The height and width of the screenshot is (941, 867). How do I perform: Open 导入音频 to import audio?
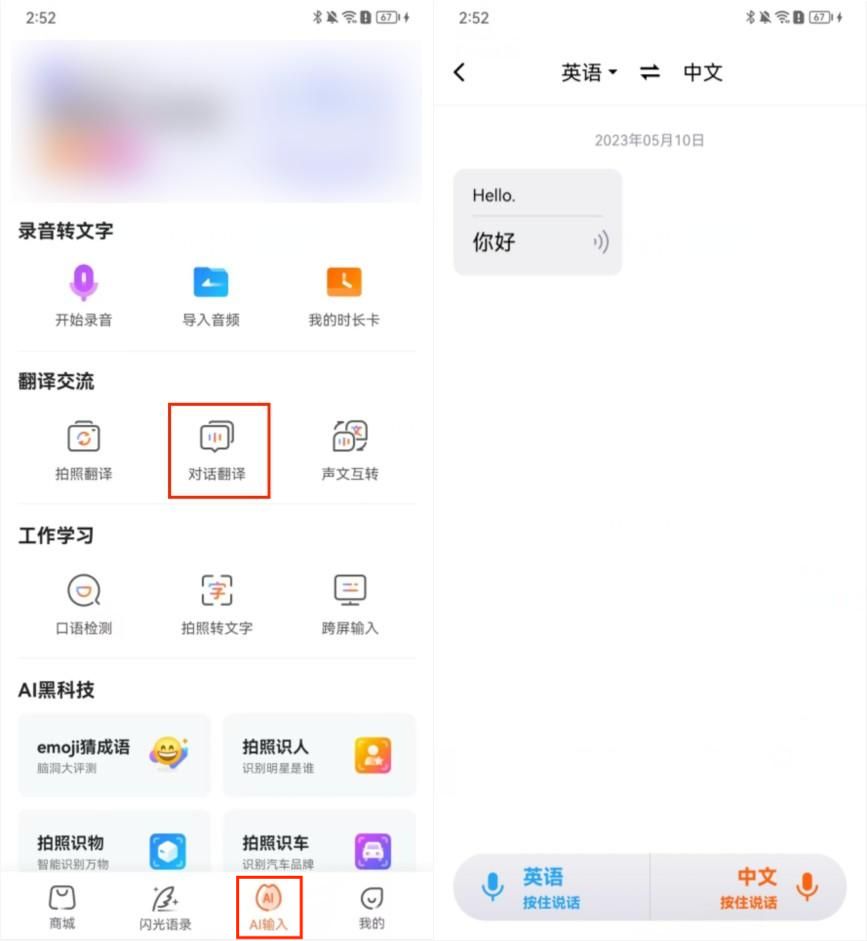click(x=212, y=283)
